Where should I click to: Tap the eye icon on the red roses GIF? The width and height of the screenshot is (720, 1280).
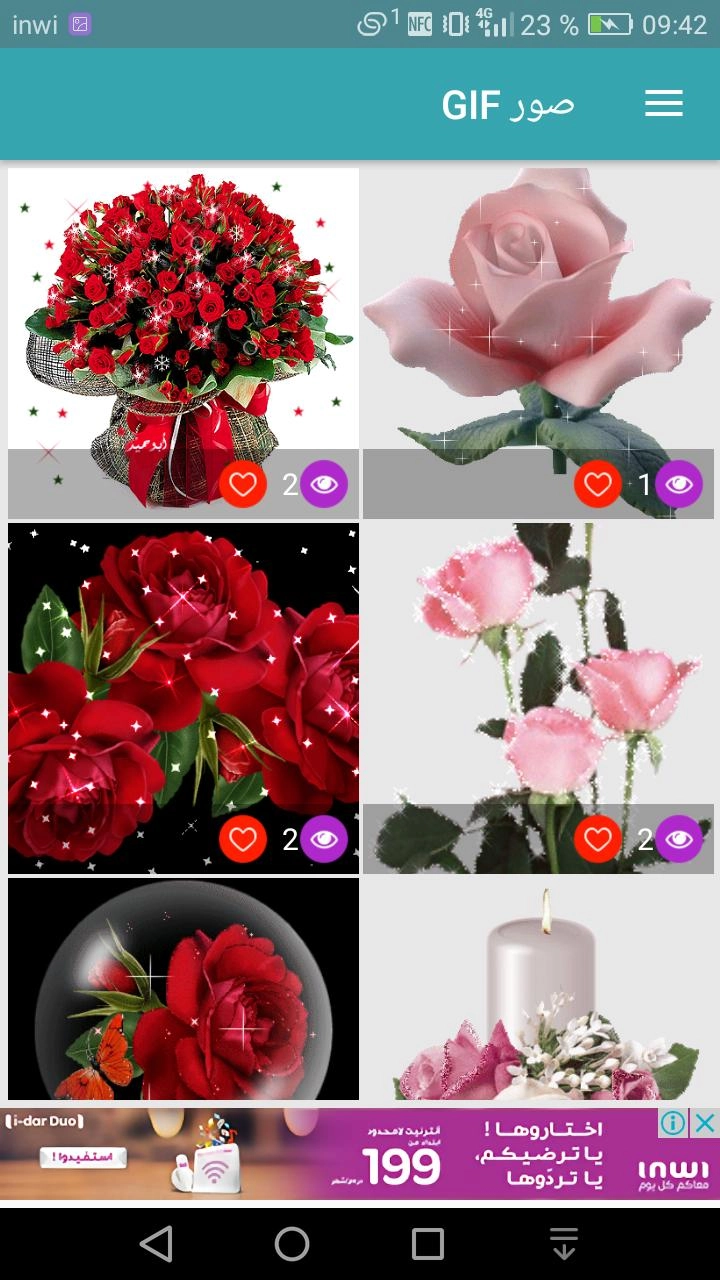point(323,839)
